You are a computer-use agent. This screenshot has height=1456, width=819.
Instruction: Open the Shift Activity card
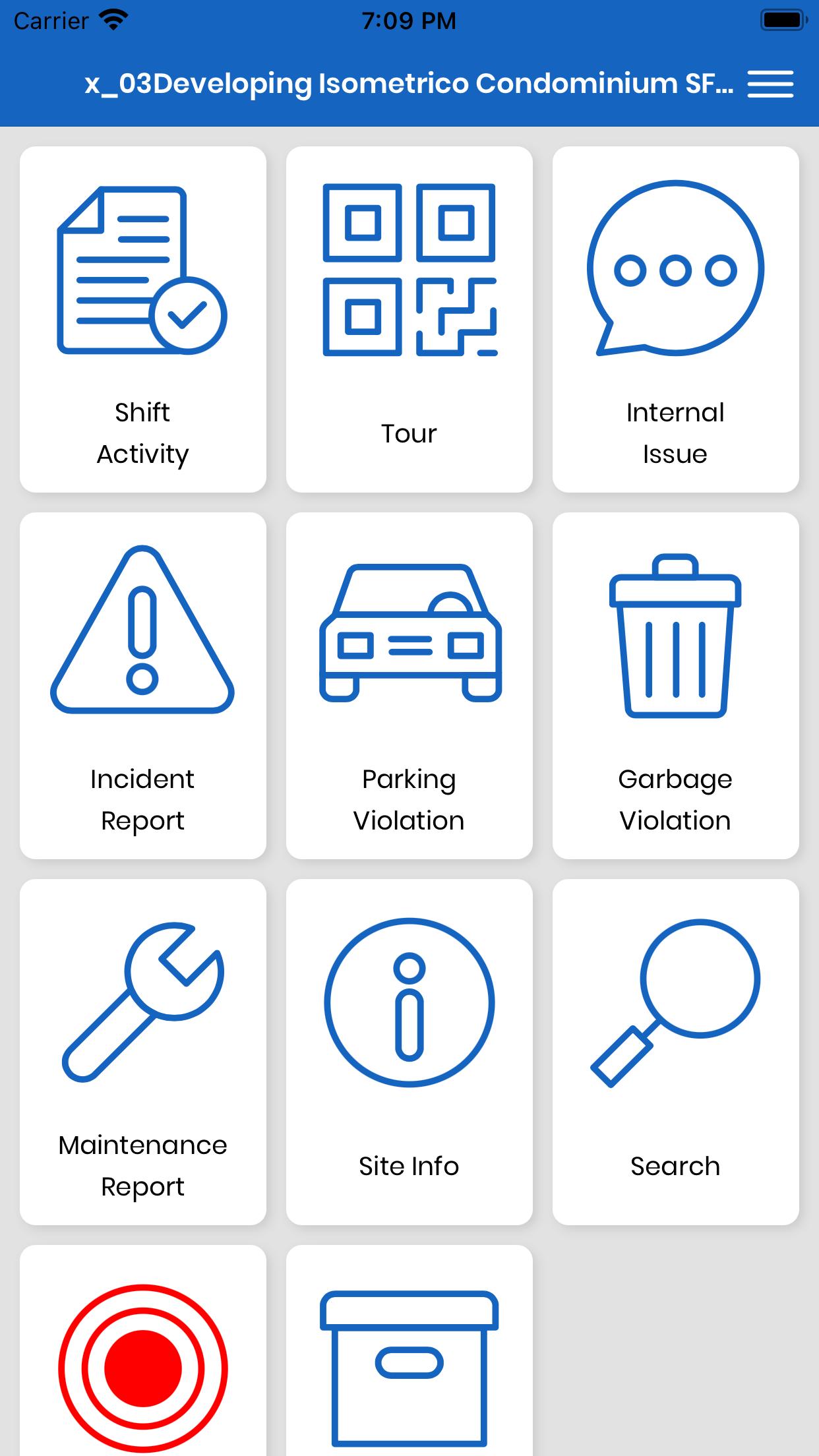[143, 320]
